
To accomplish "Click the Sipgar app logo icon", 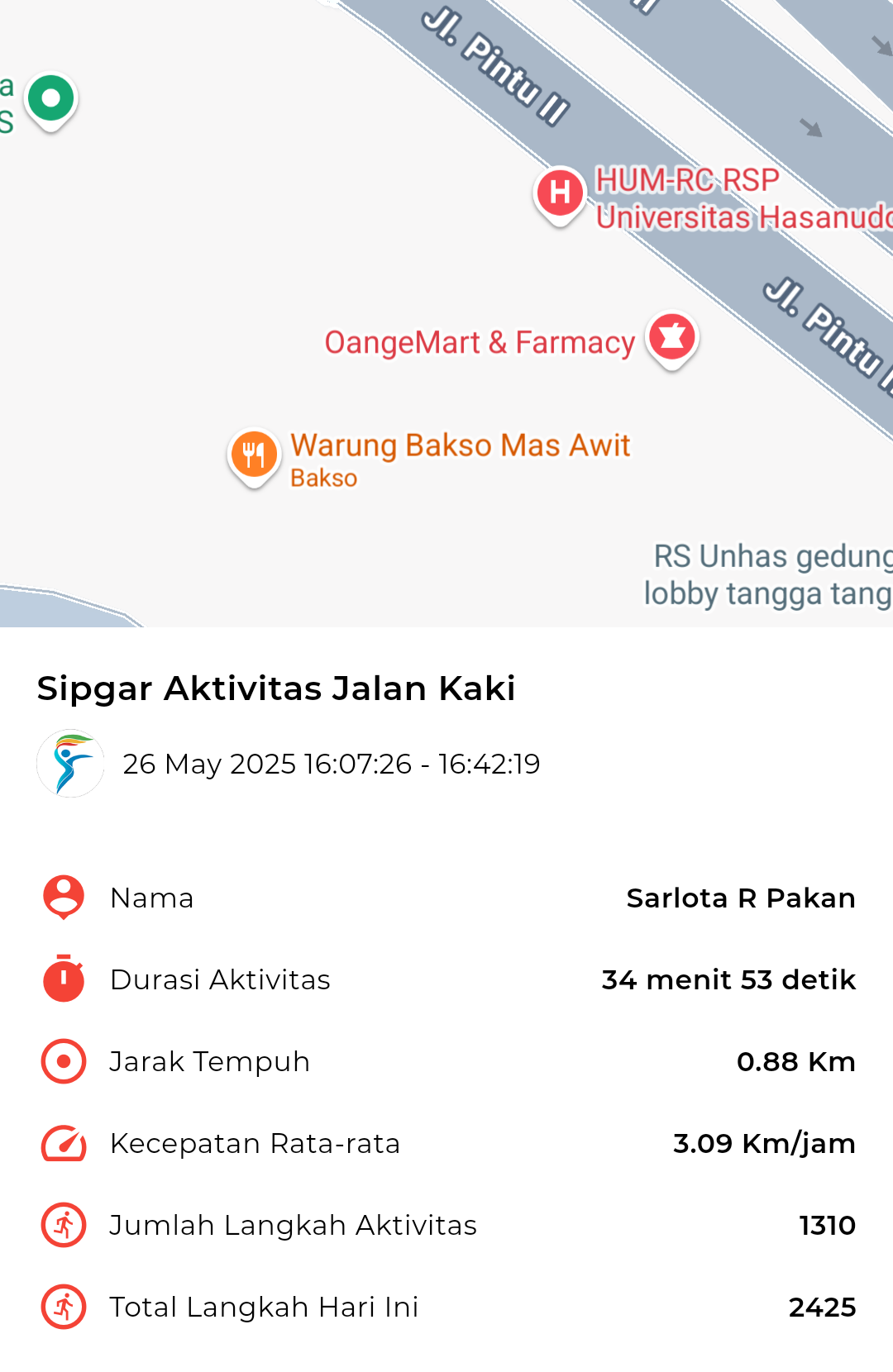I will 71,762.
